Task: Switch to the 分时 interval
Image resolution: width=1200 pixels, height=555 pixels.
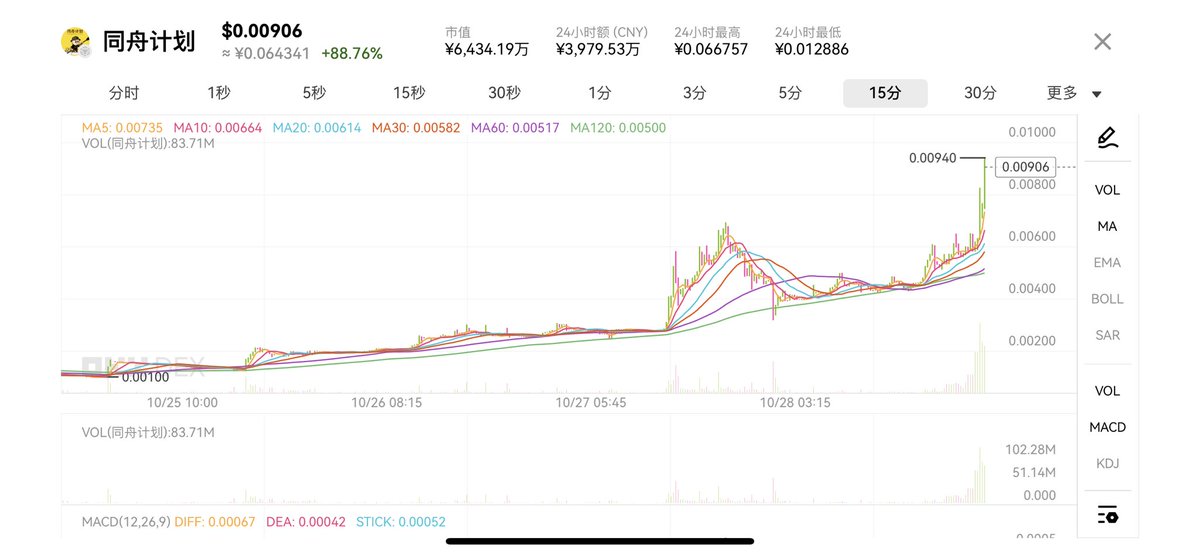Action: tap(124, 93)
